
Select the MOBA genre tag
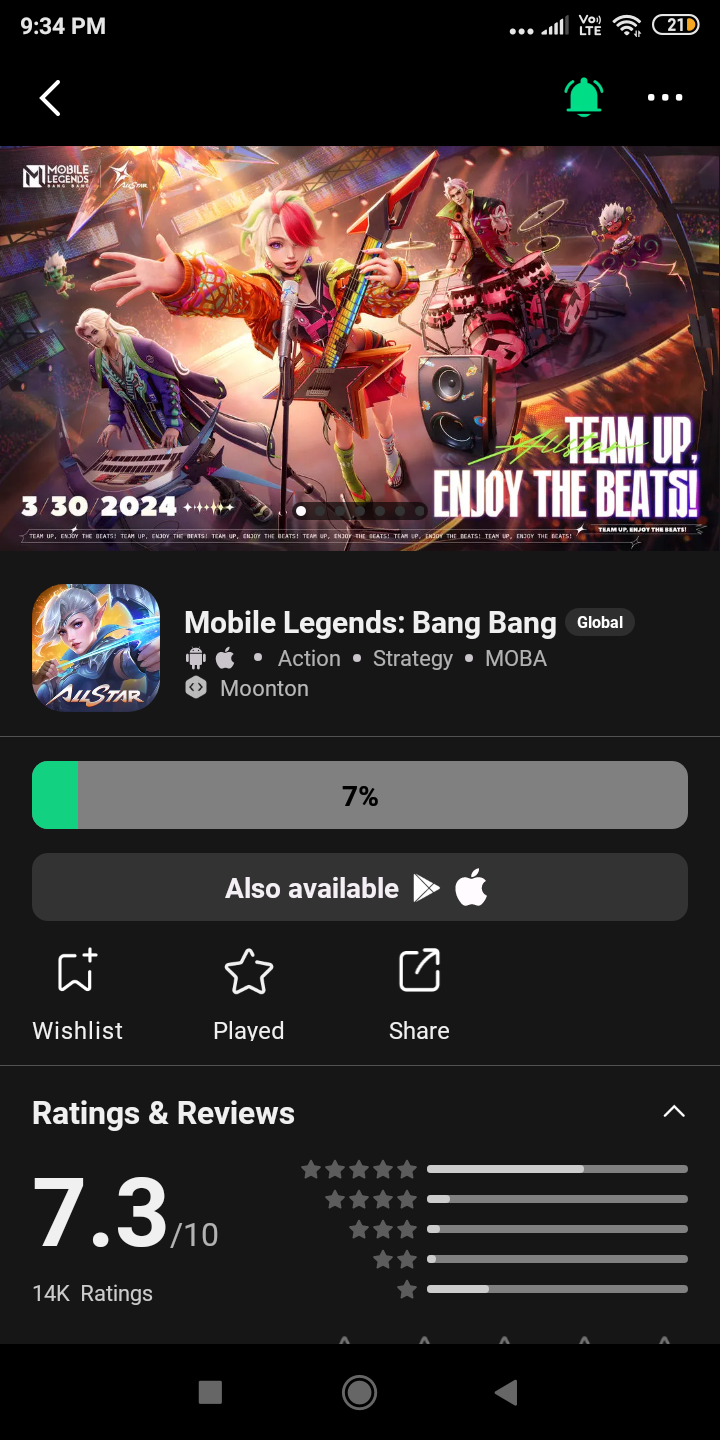(515, 657)
